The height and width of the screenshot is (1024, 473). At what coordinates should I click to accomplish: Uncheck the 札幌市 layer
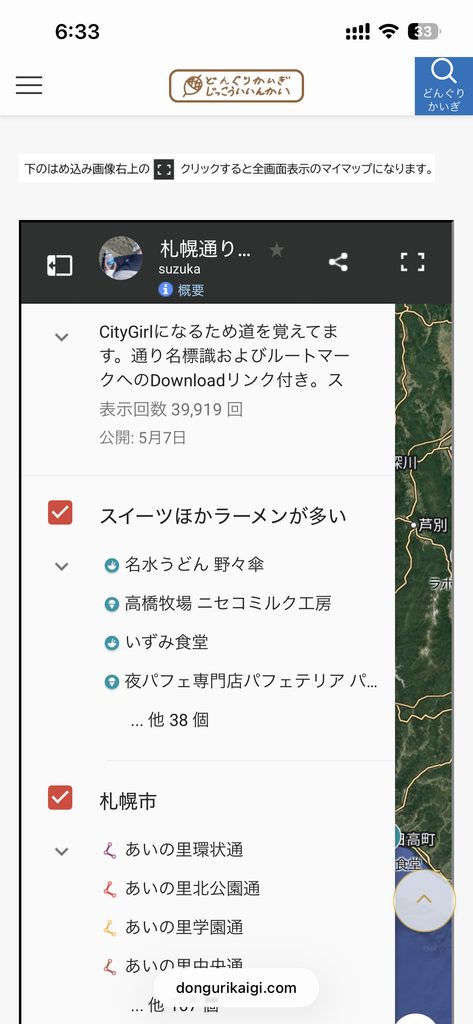point(60,797)
